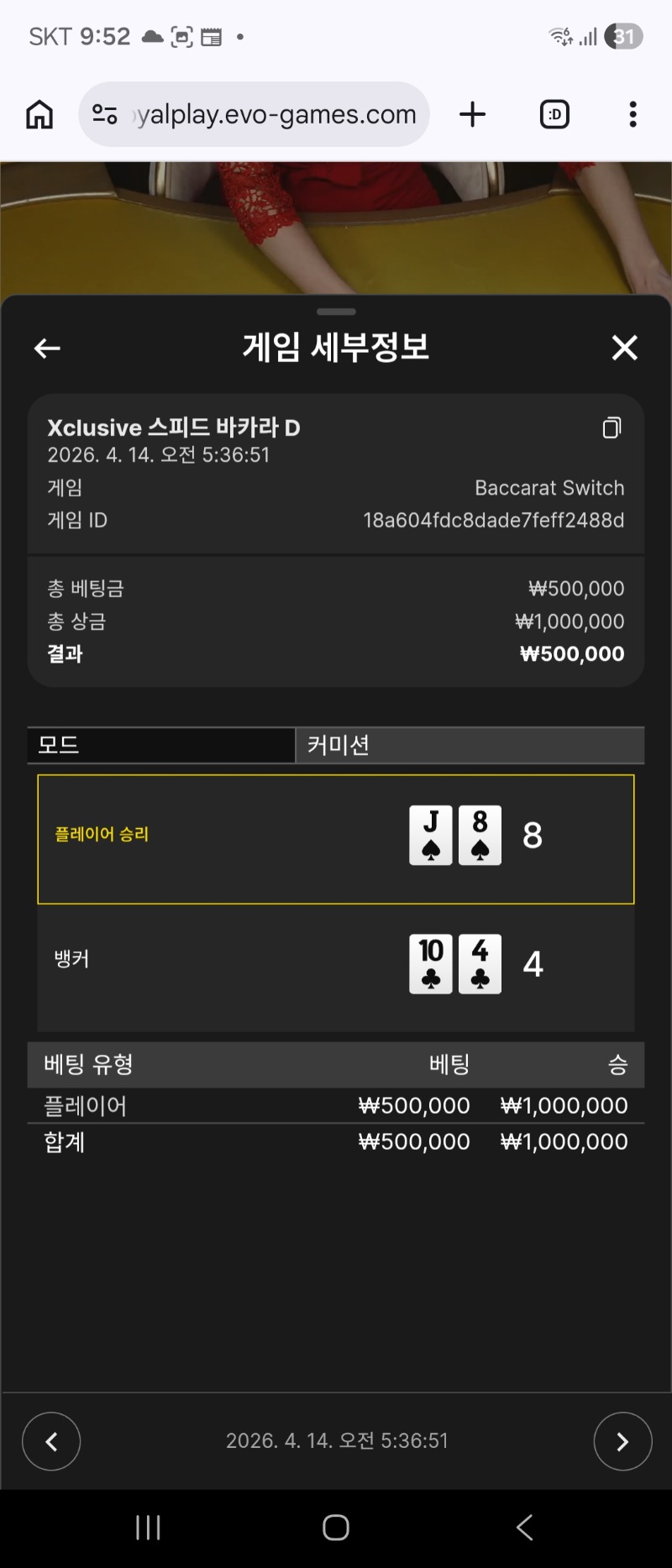Open the browser home page
Screen dimensions: 672x1568
(x=39, y=114)
